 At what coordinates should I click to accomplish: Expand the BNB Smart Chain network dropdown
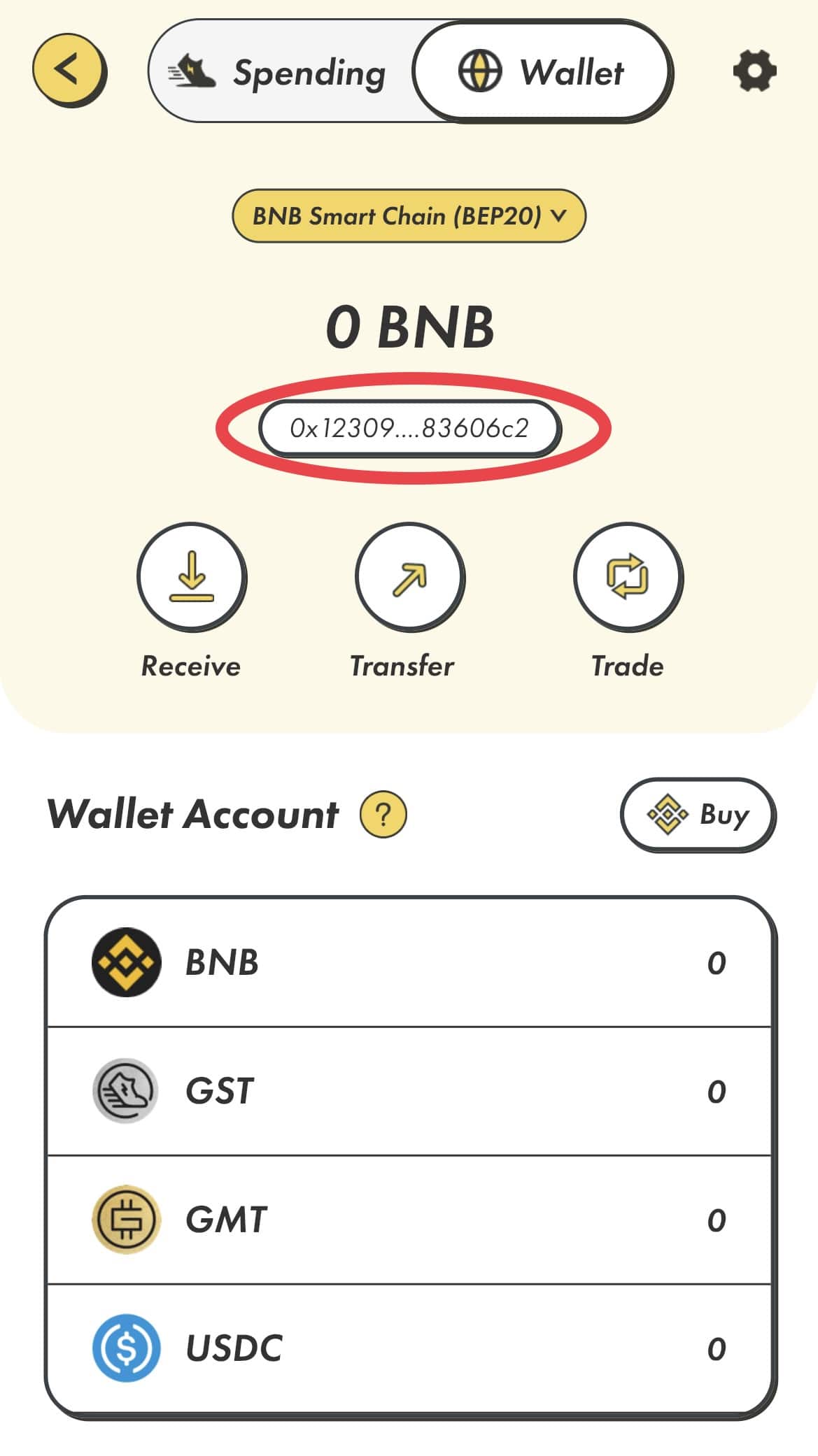click(409, 216)
